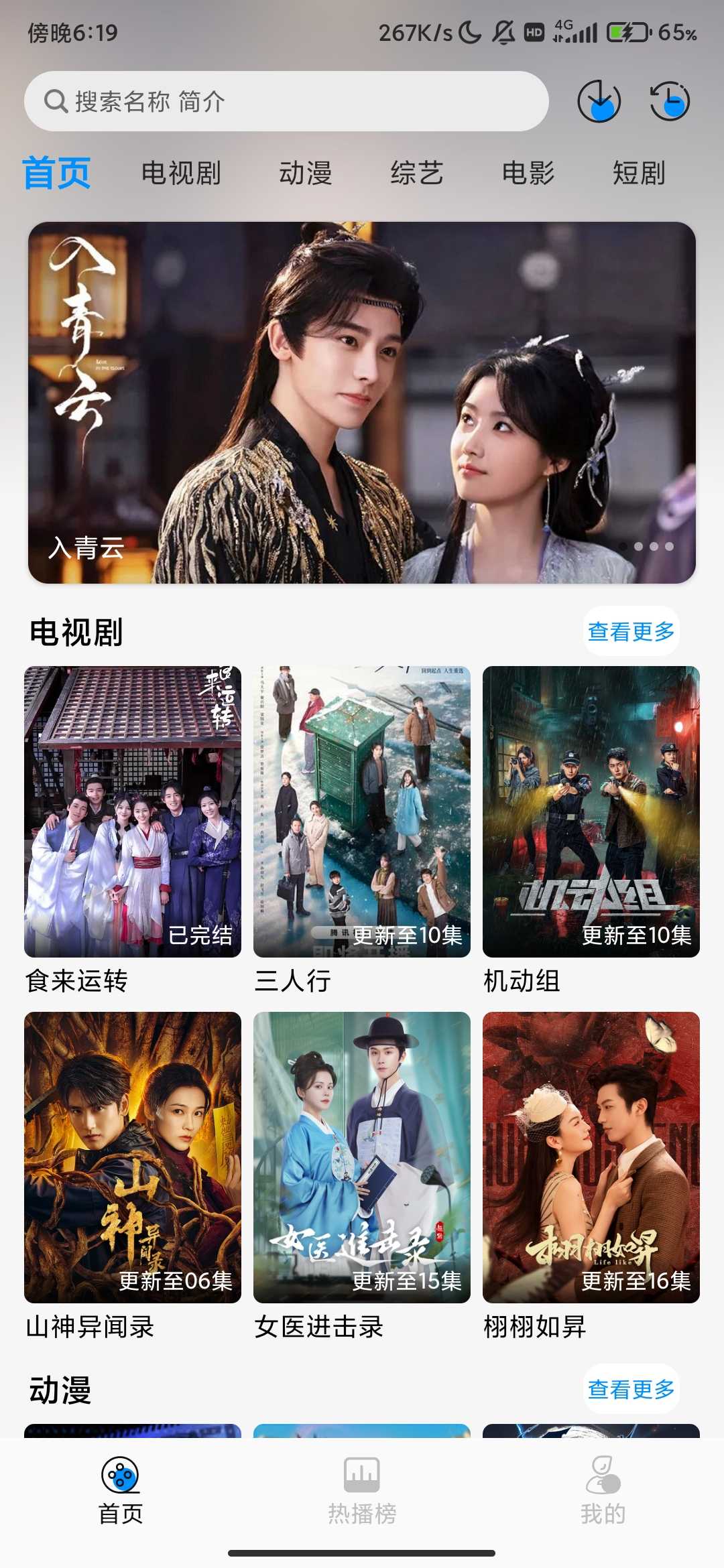This screenshot has width=724, height=1568.
Task: Open the drama 食来运转
Action: tap(133, 811)
